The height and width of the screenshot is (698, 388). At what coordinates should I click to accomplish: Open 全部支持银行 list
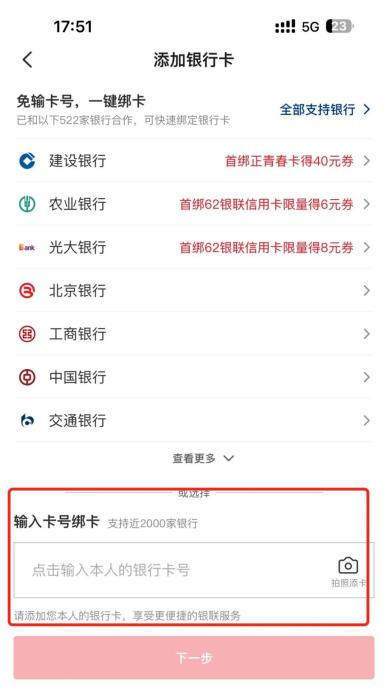coord(325,110)
